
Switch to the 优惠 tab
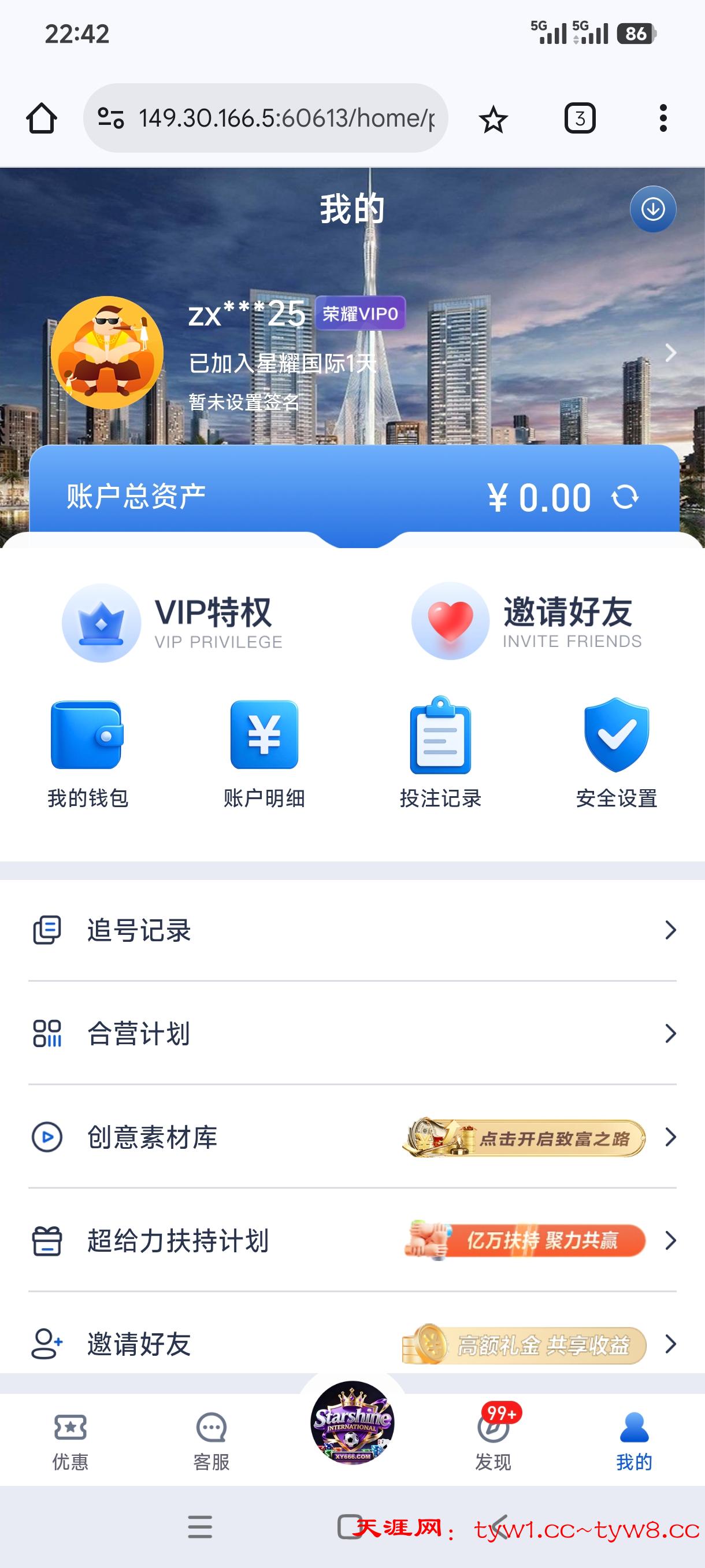(70, 1440)
